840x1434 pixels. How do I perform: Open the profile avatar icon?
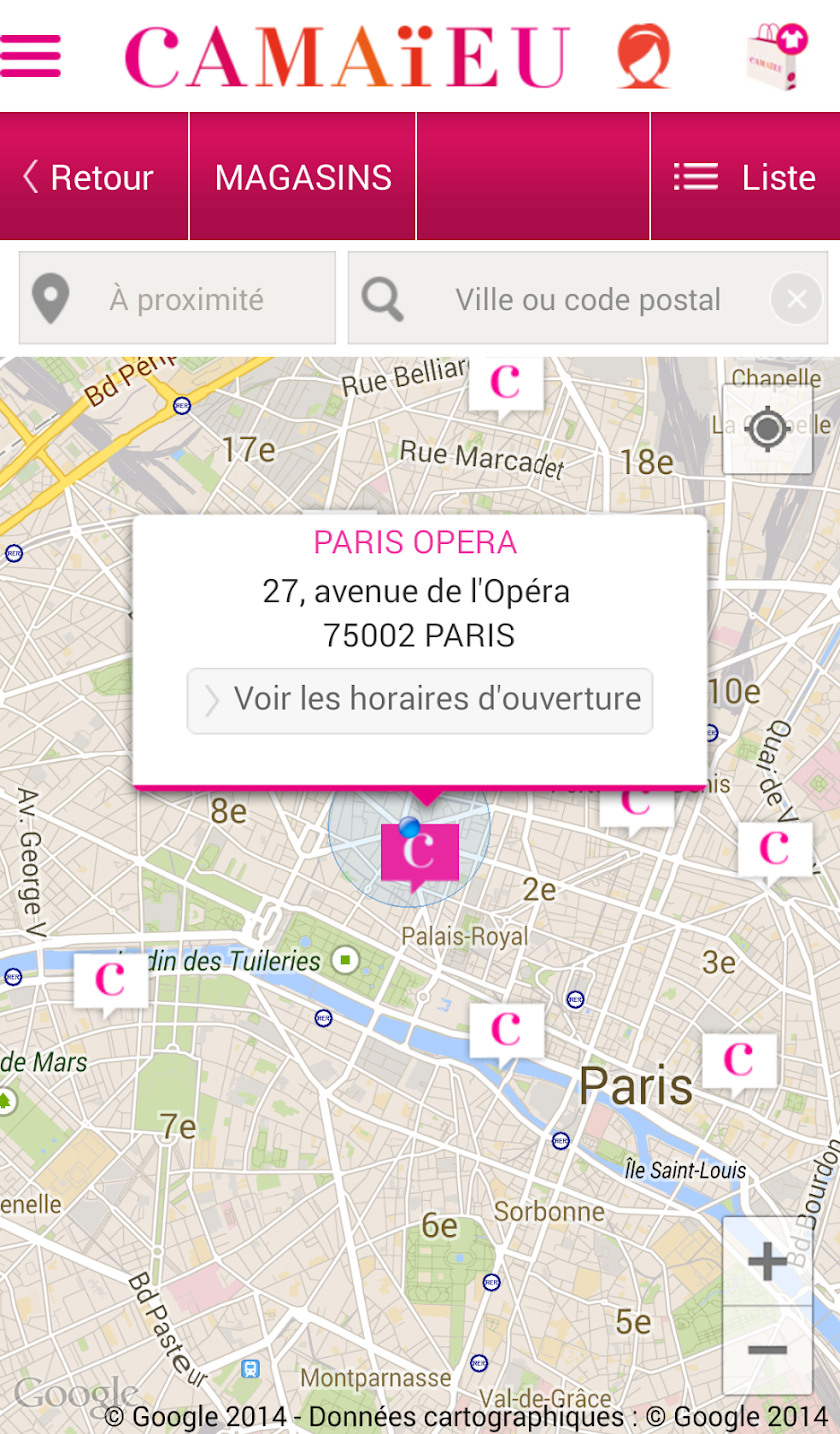pos(643,57)
